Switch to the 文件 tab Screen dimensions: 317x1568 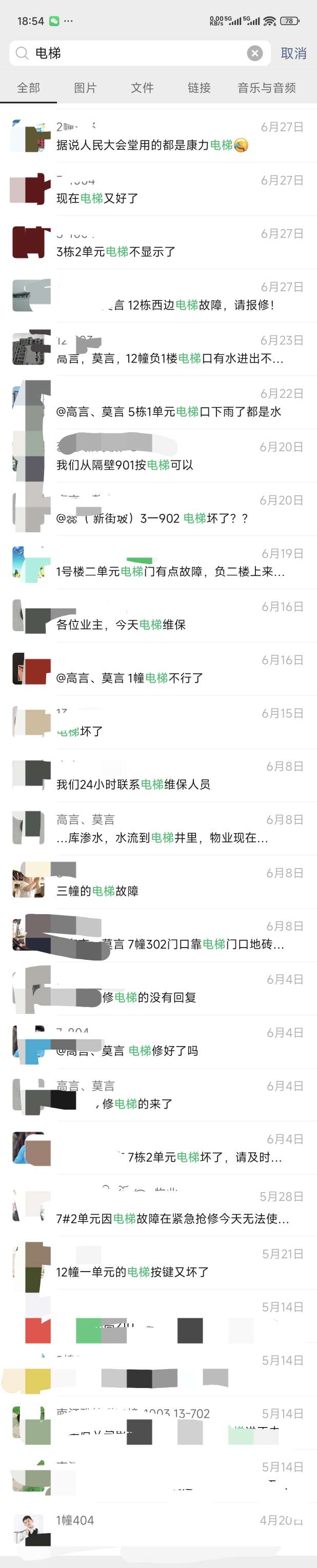point(142,88)
